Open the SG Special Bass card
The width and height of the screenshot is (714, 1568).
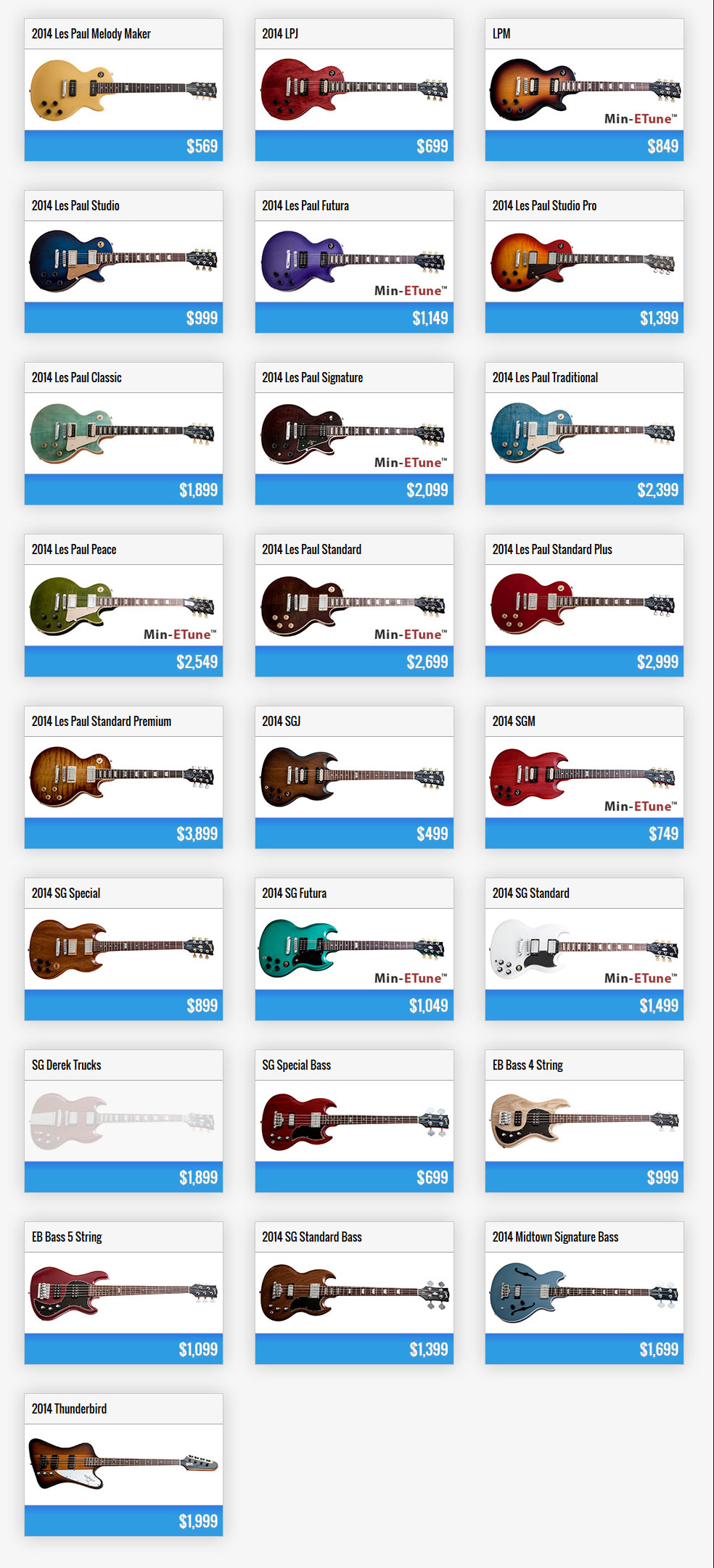(354, 1121)
